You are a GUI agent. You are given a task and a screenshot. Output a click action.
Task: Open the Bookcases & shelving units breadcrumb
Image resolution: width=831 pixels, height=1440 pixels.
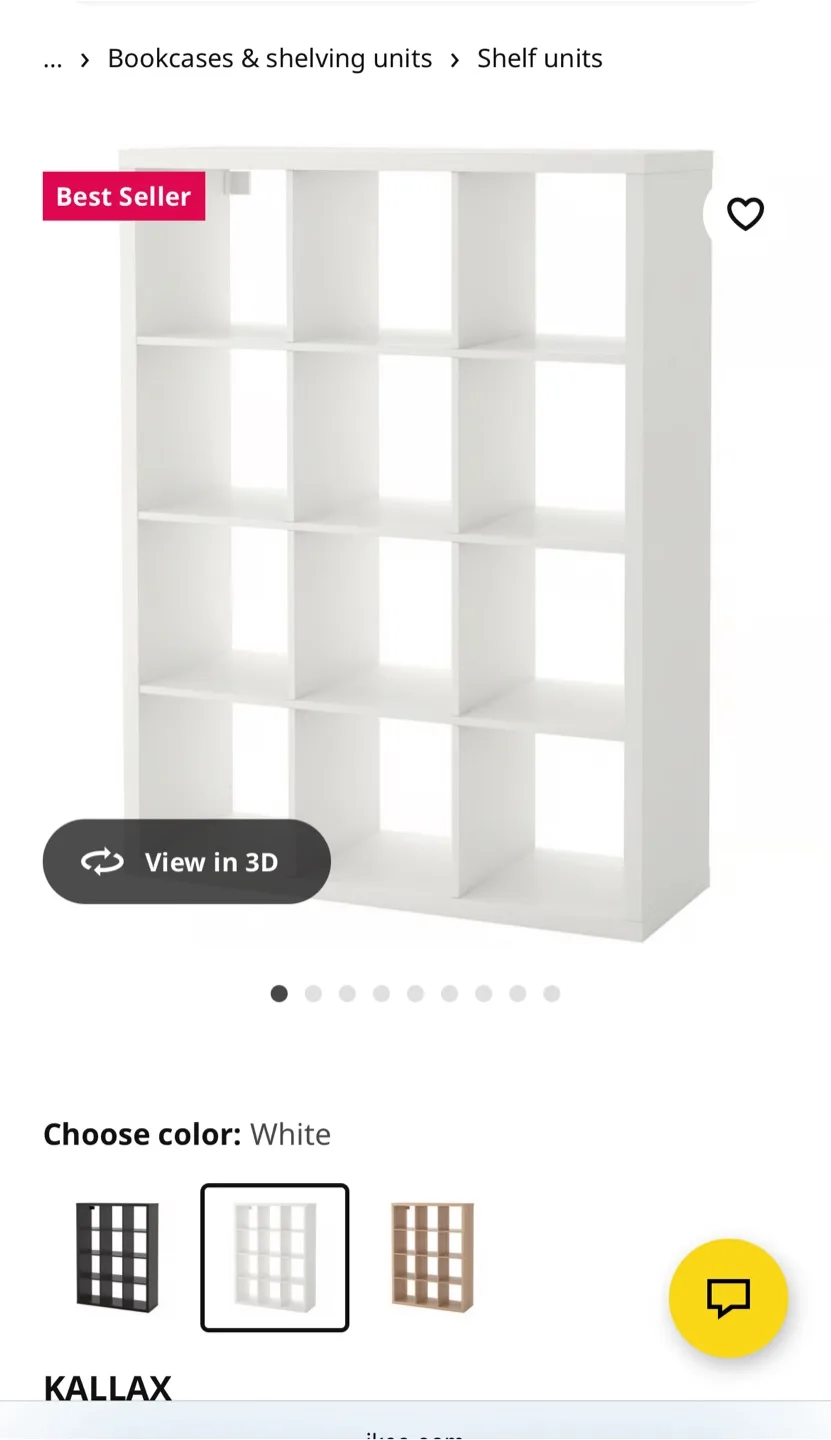(270, 59)
